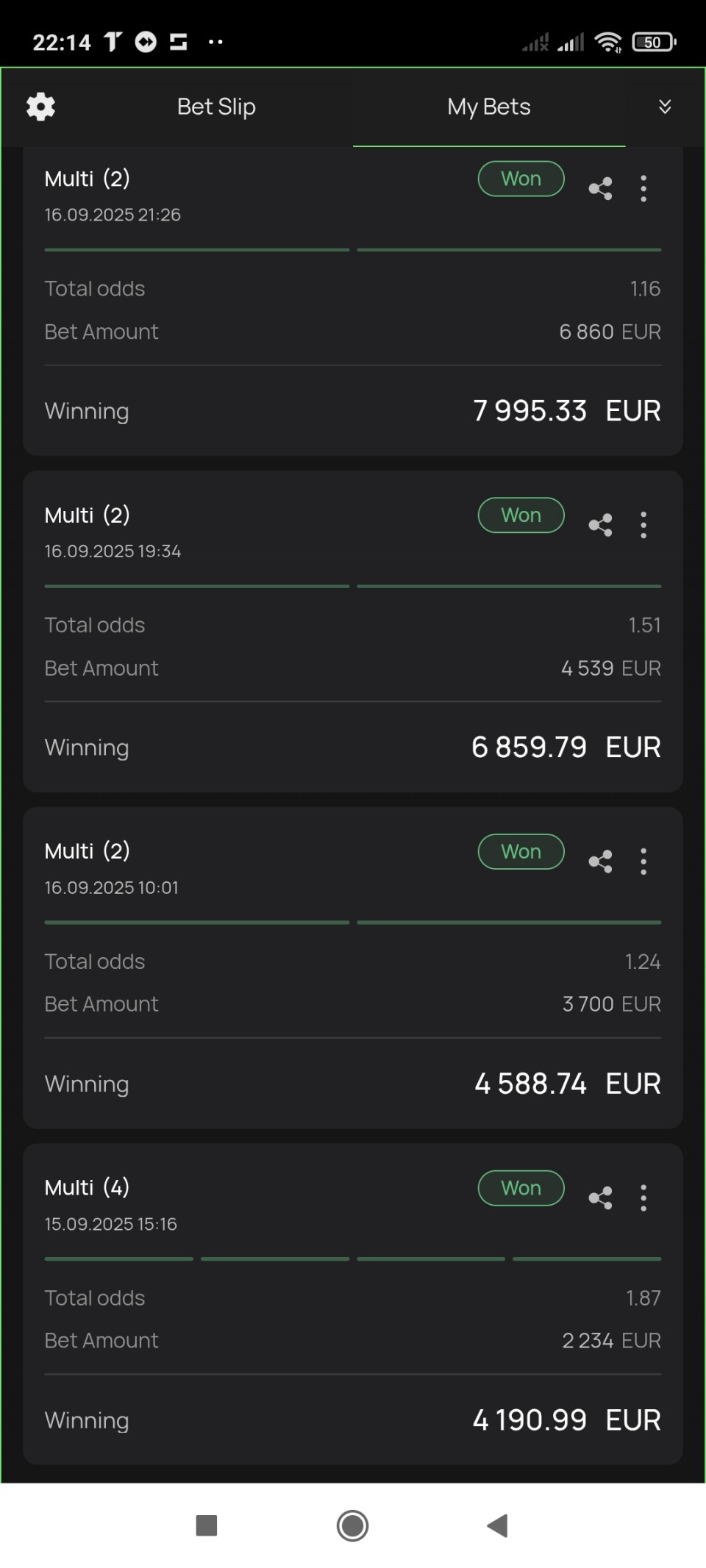Open overflow menu for the 10:01 bet
The width and height of the screenshot is (706, 1568).
(x=643, y=862)
